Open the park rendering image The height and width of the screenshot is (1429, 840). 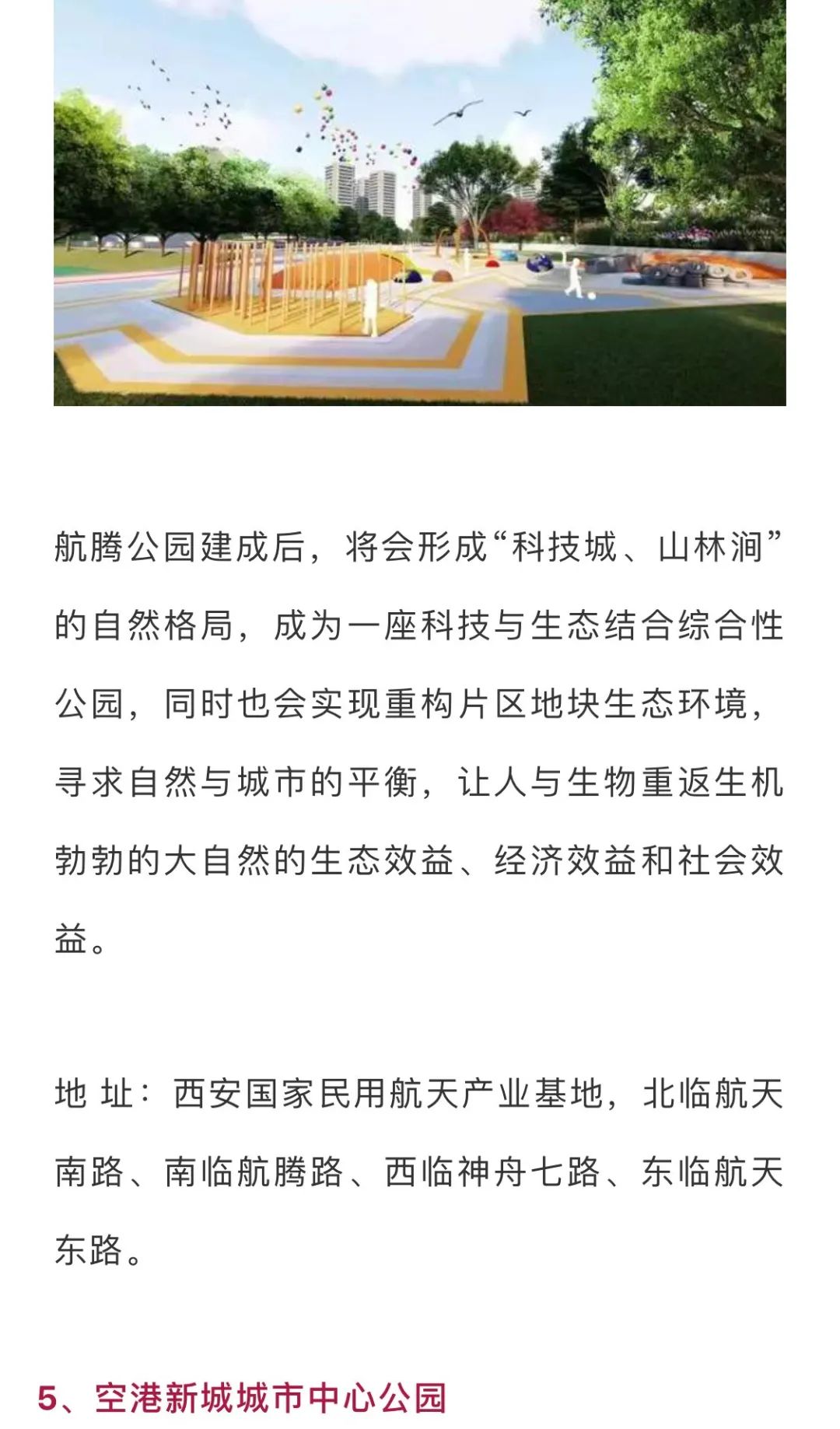420,202
